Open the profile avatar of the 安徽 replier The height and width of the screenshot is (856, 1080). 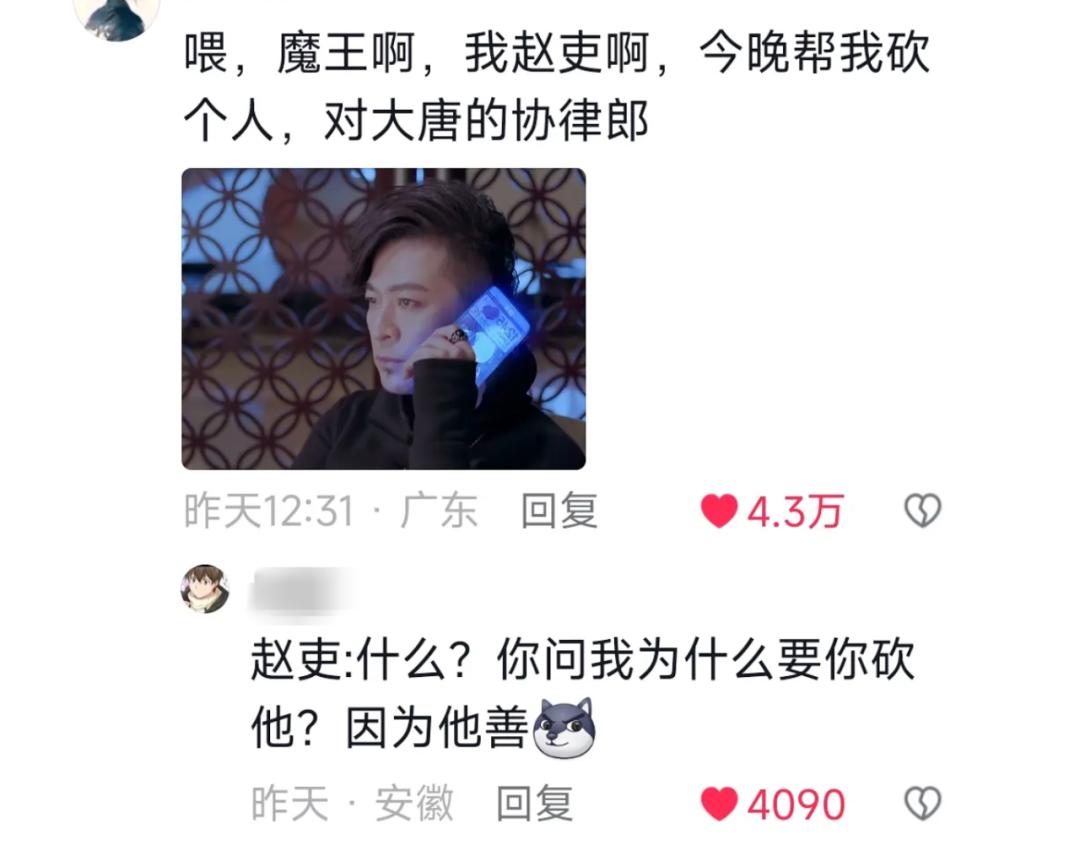(x=205, y=589)
